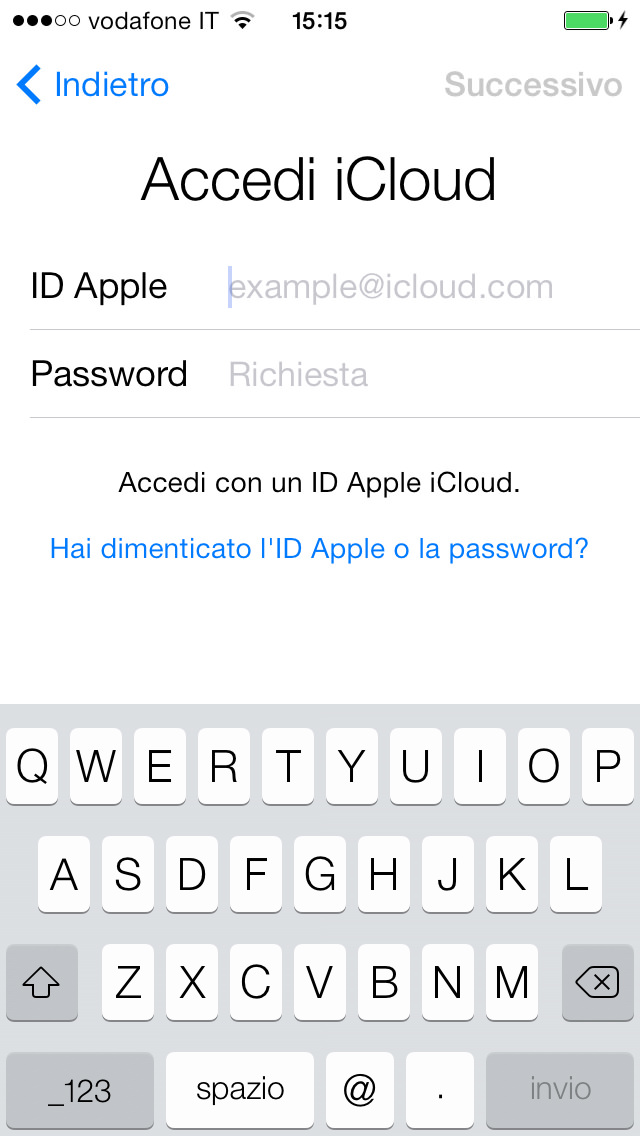Hit the backspace key
This screenshot has height=1136, width=640.
click(x=597, y=984)
